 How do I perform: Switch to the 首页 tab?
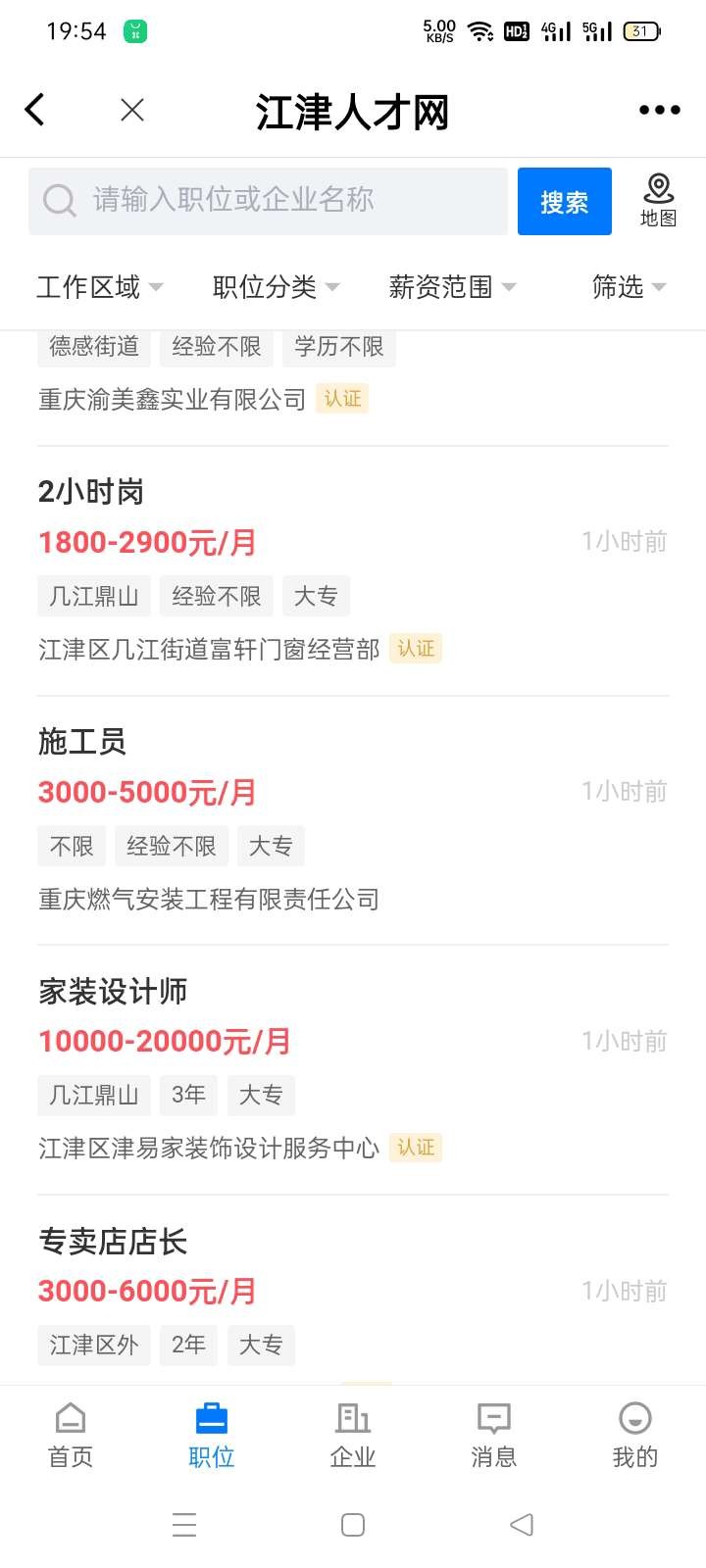click(x=71, y=1435)
